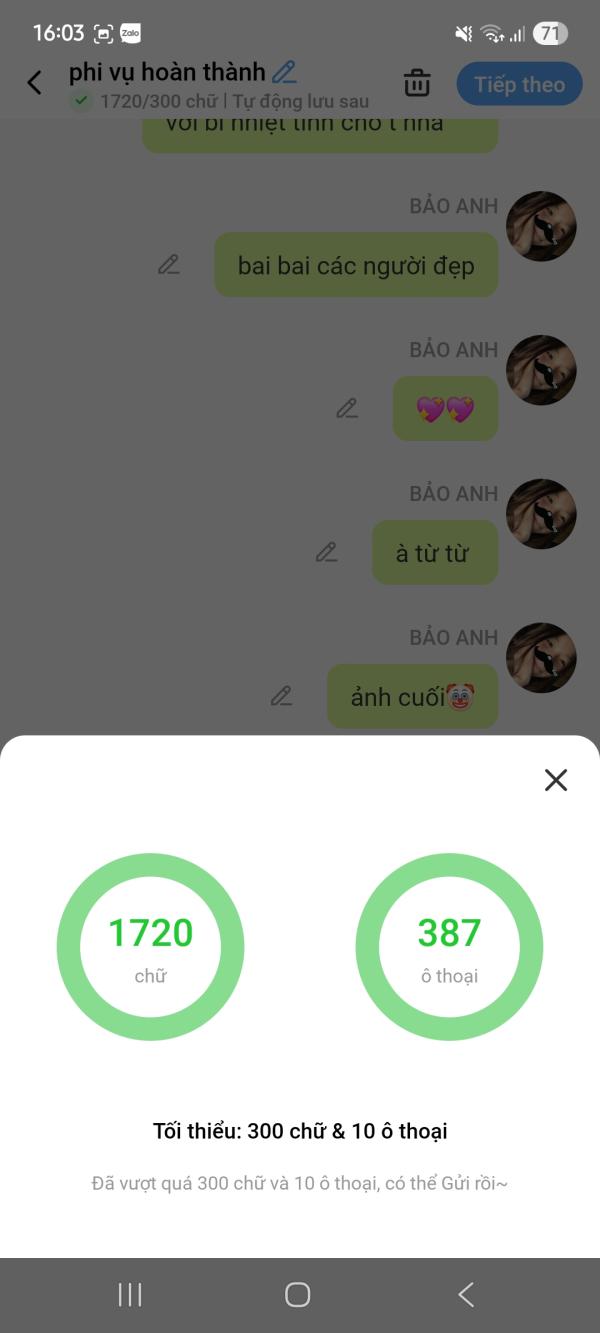Viewport: 600px width, 1333px height.
Task: Tap the "Tiếp theo" button
Action: point(519,85)
